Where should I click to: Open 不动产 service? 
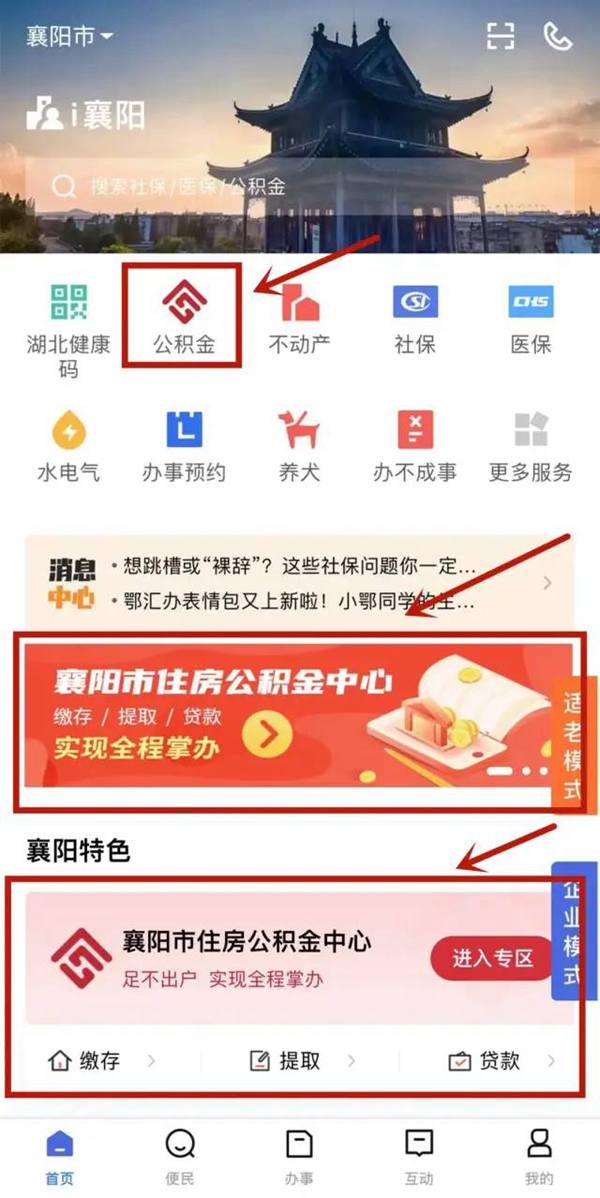(299, 320)
